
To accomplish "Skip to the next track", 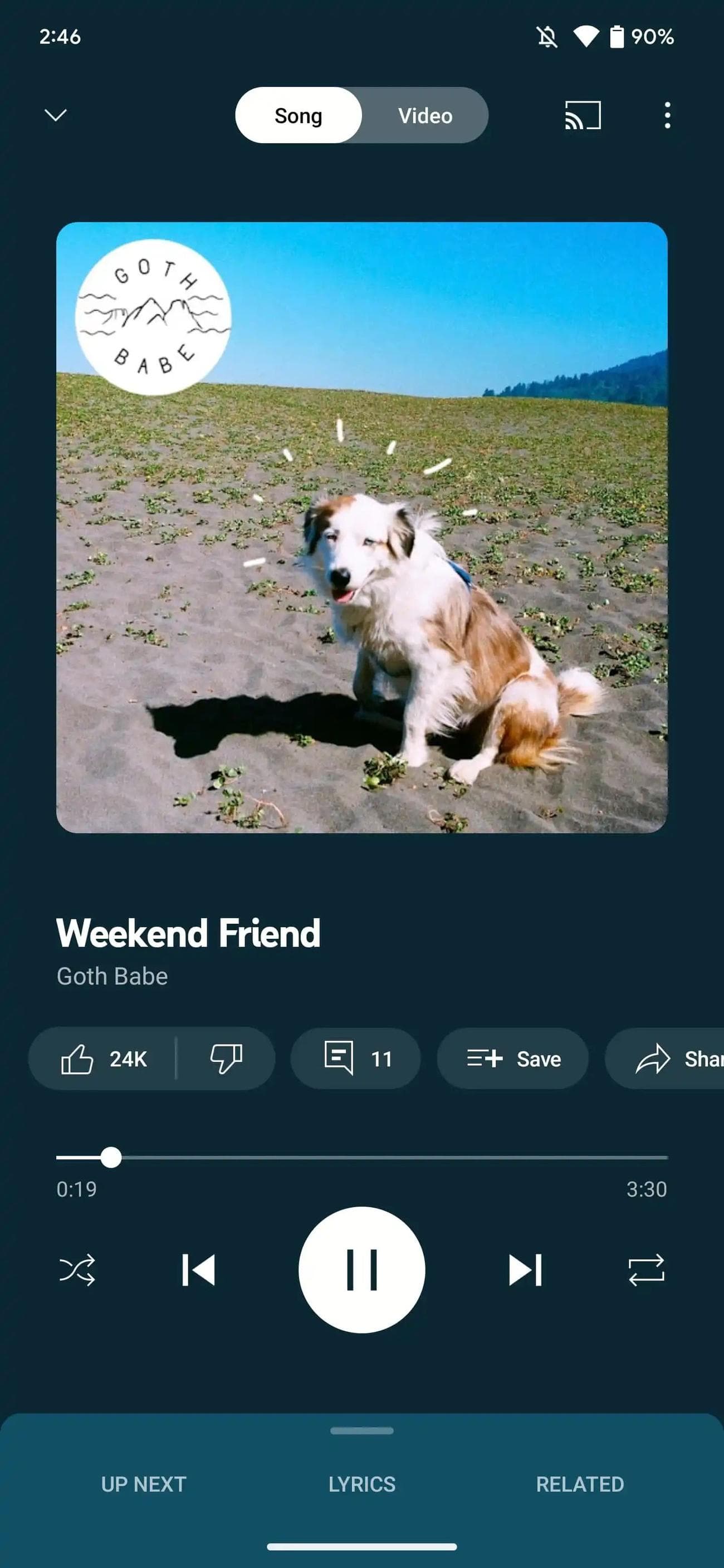I will 525,1270.
